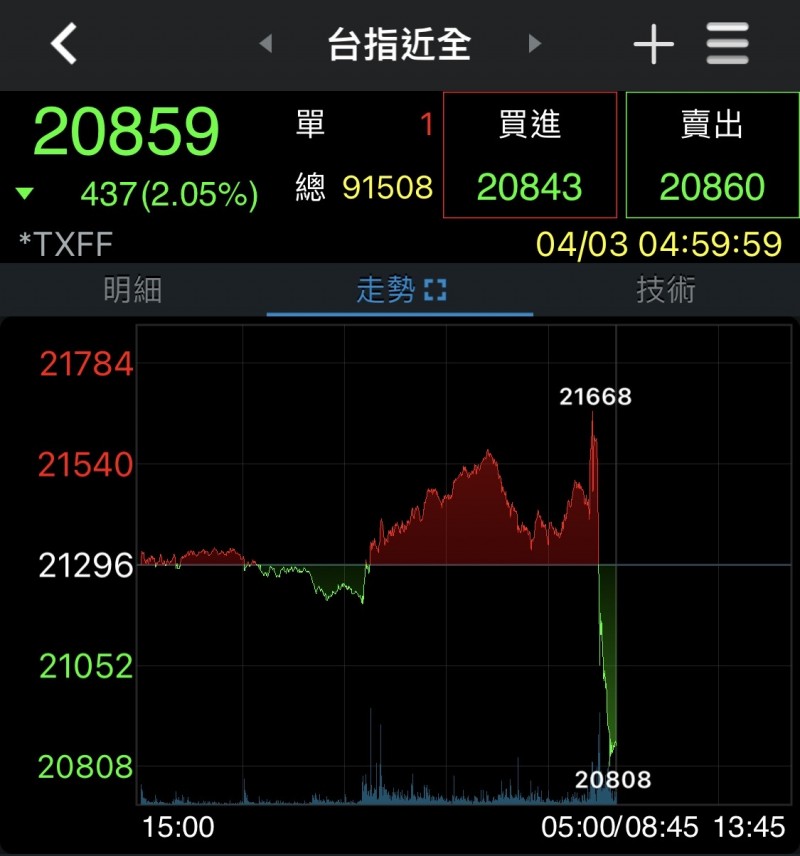Switch to the next instrument with right arrow
The image size is (800, 856).
(x=535, y=44)
